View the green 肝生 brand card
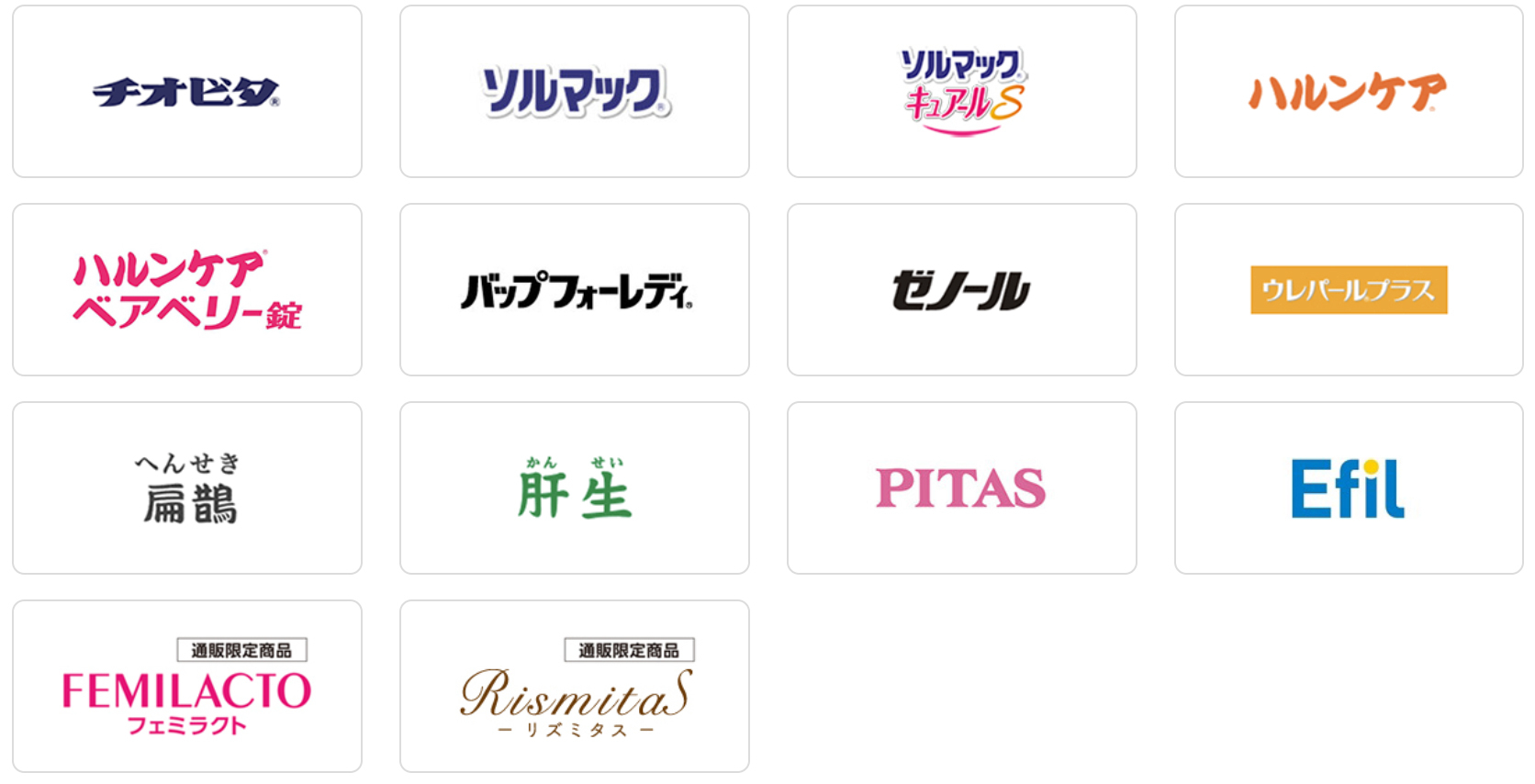The height and width of the screenshot is (784, 1535). pyautogui.click(x=575, y=488)
